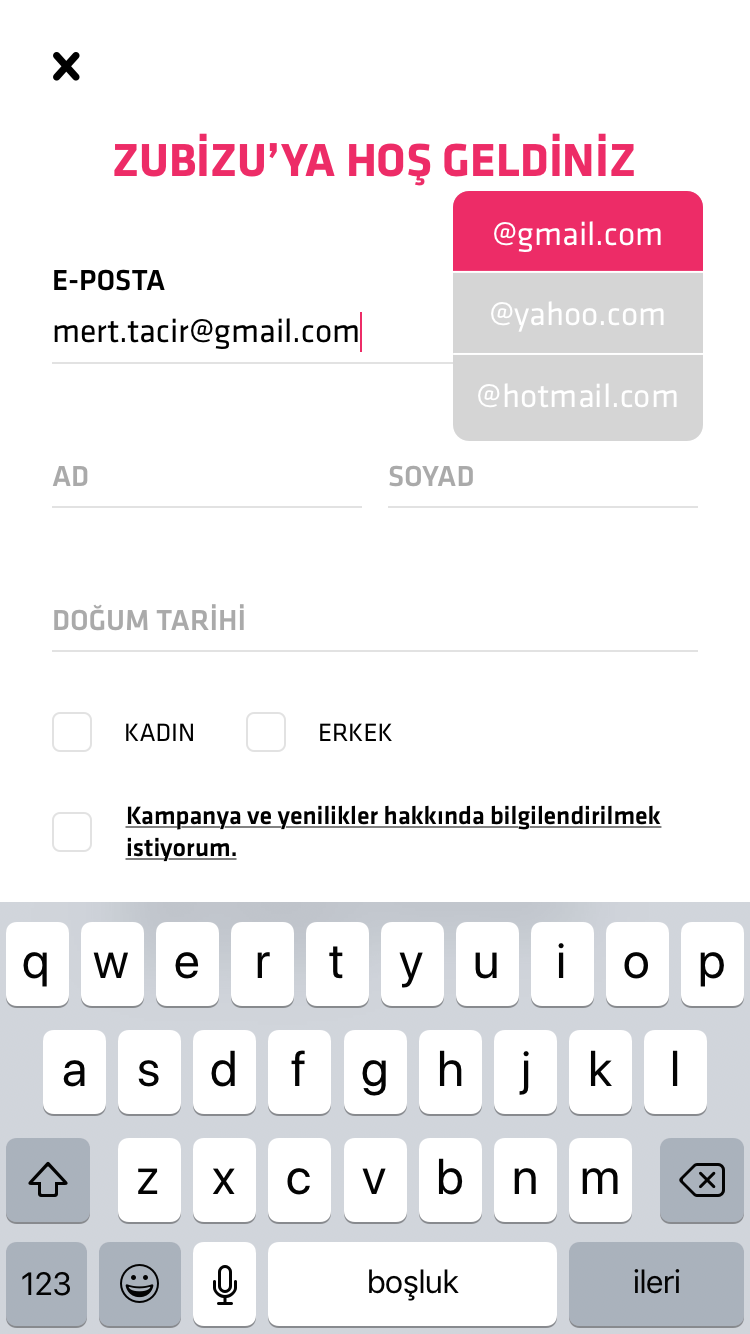This screenshot has height=1334, width=750.
Task: Focus the AD name field
Action: (x=207, y=478)
